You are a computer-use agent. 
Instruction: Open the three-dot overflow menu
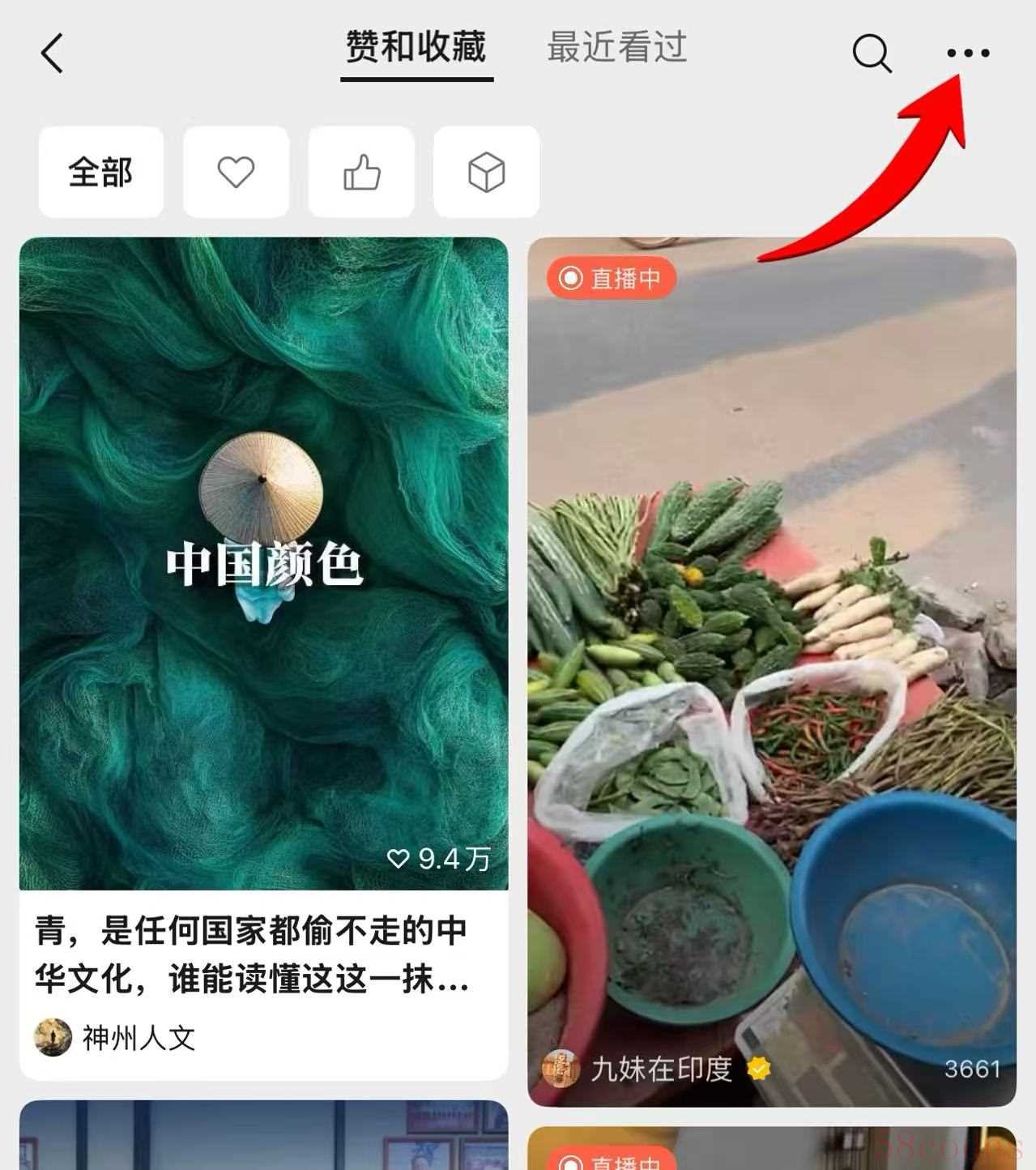click(x=968, y=54)
